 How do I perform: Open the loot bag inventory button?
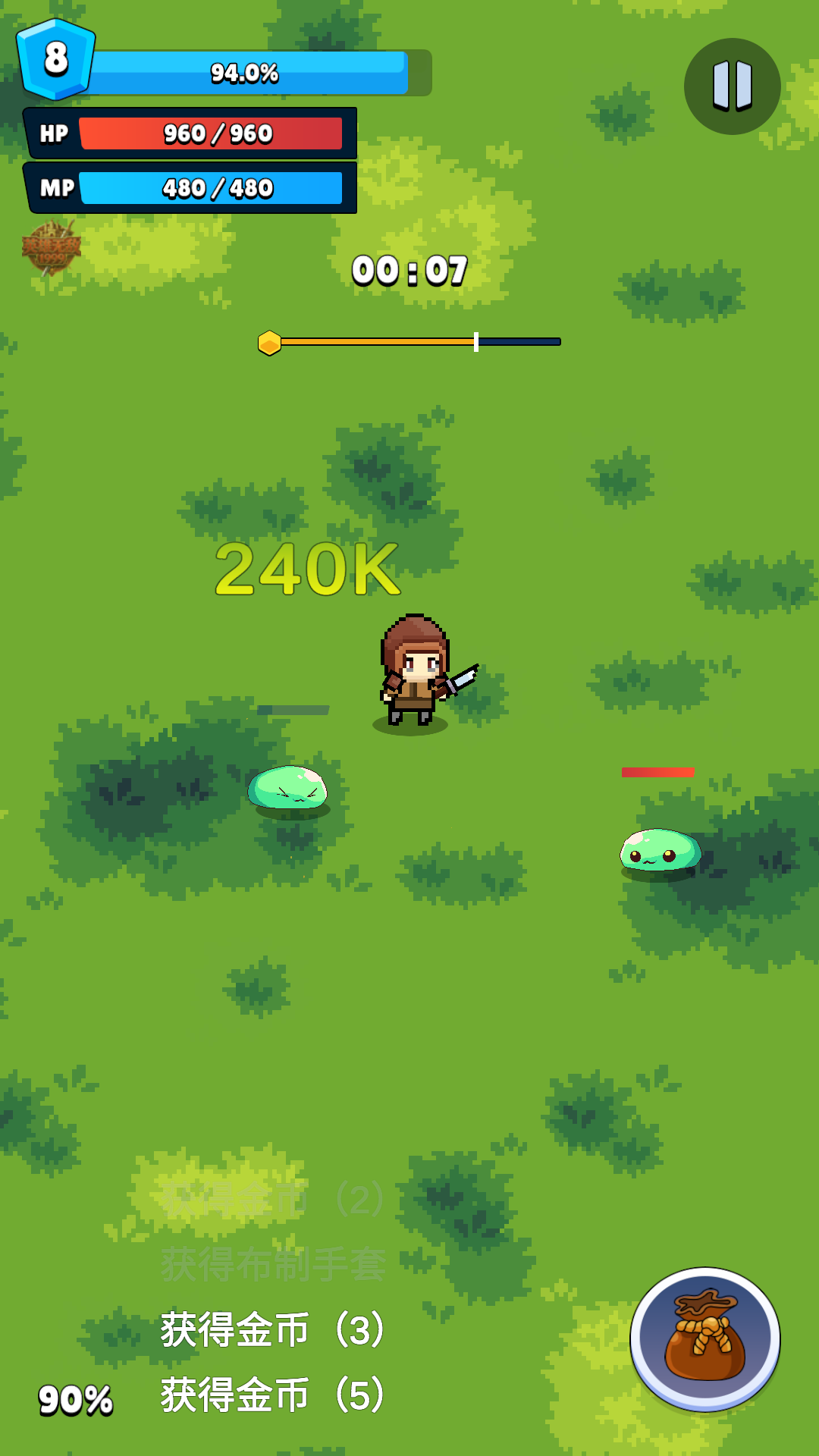(x=705, y=1339)
